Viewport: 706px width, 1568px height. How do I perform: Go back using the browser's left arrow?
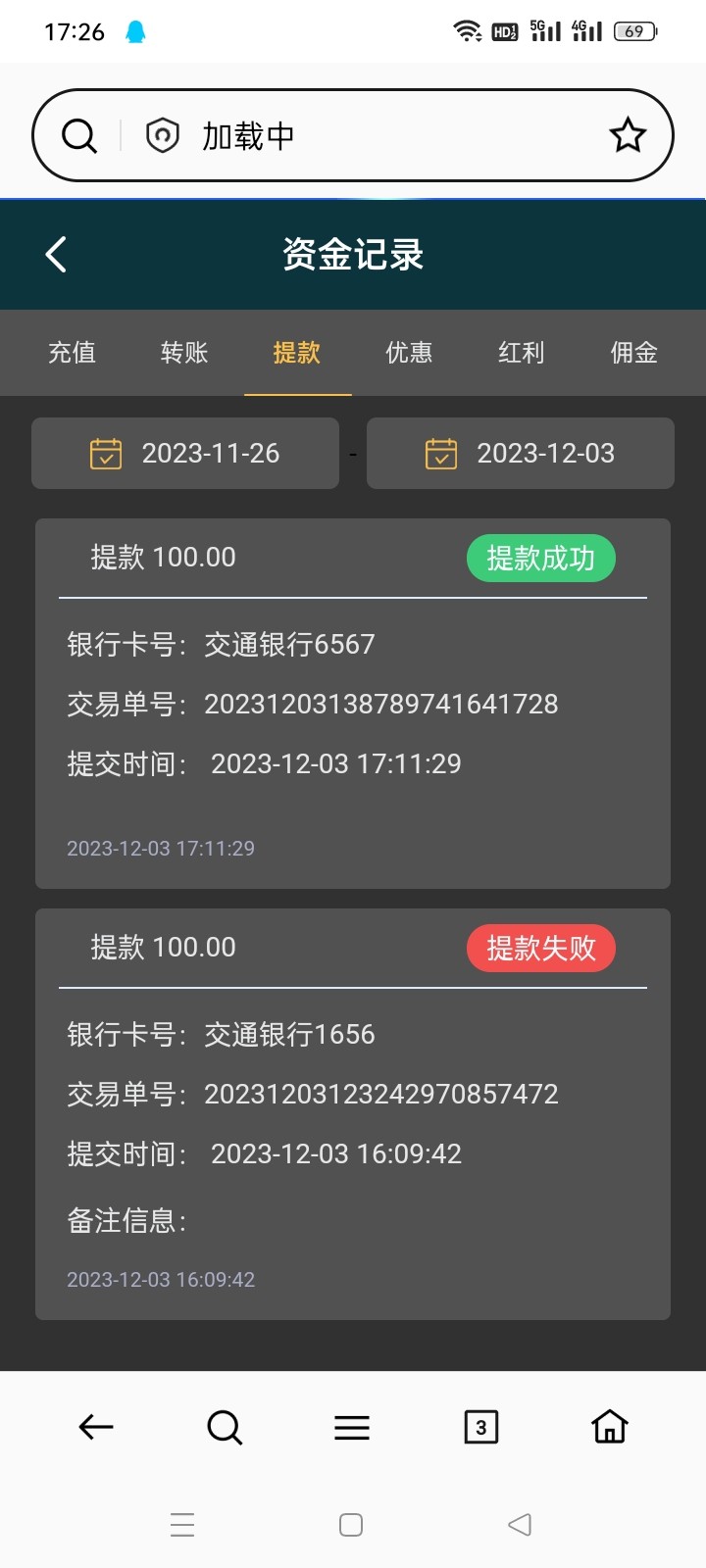coord(96,1427)
